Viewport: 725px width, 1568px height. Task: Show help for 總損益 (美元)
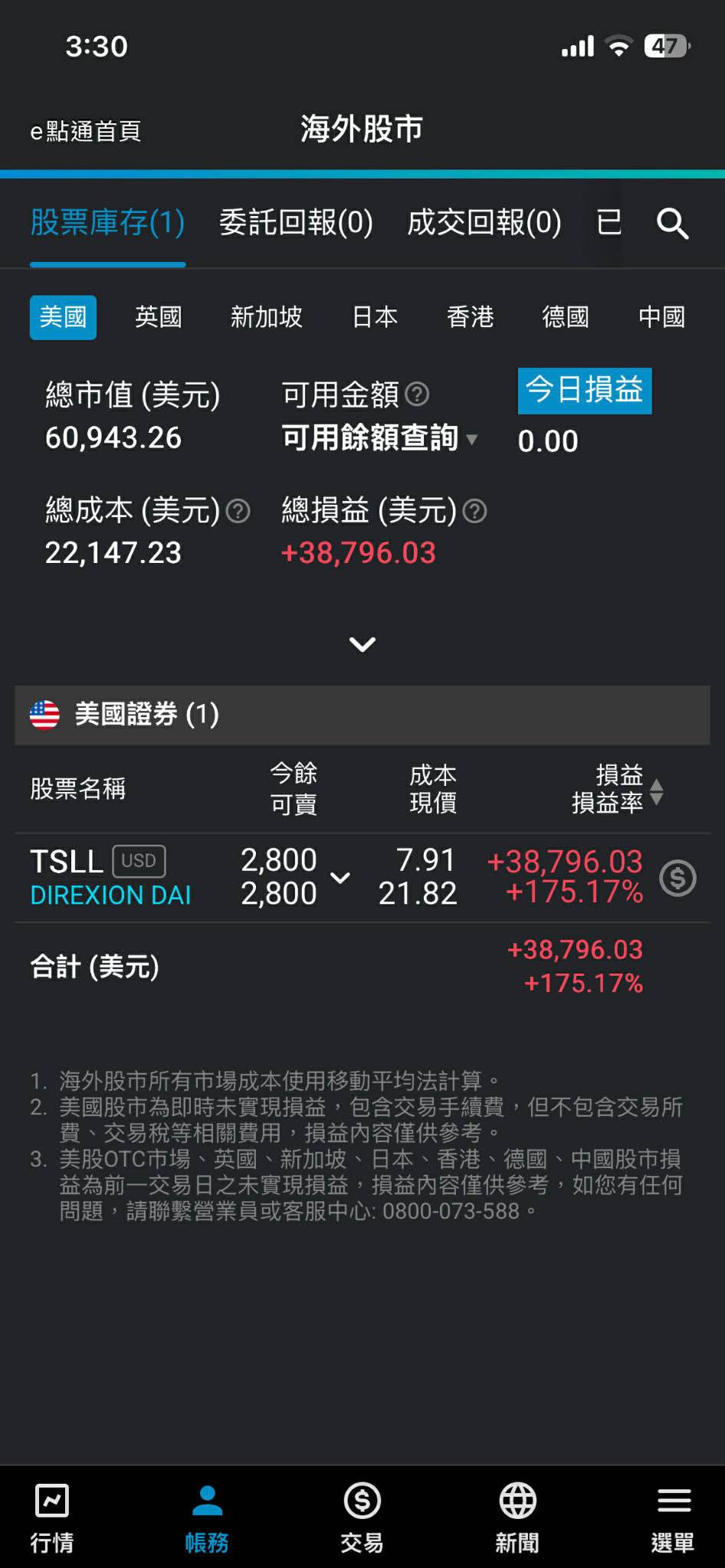tap(475, 511)
